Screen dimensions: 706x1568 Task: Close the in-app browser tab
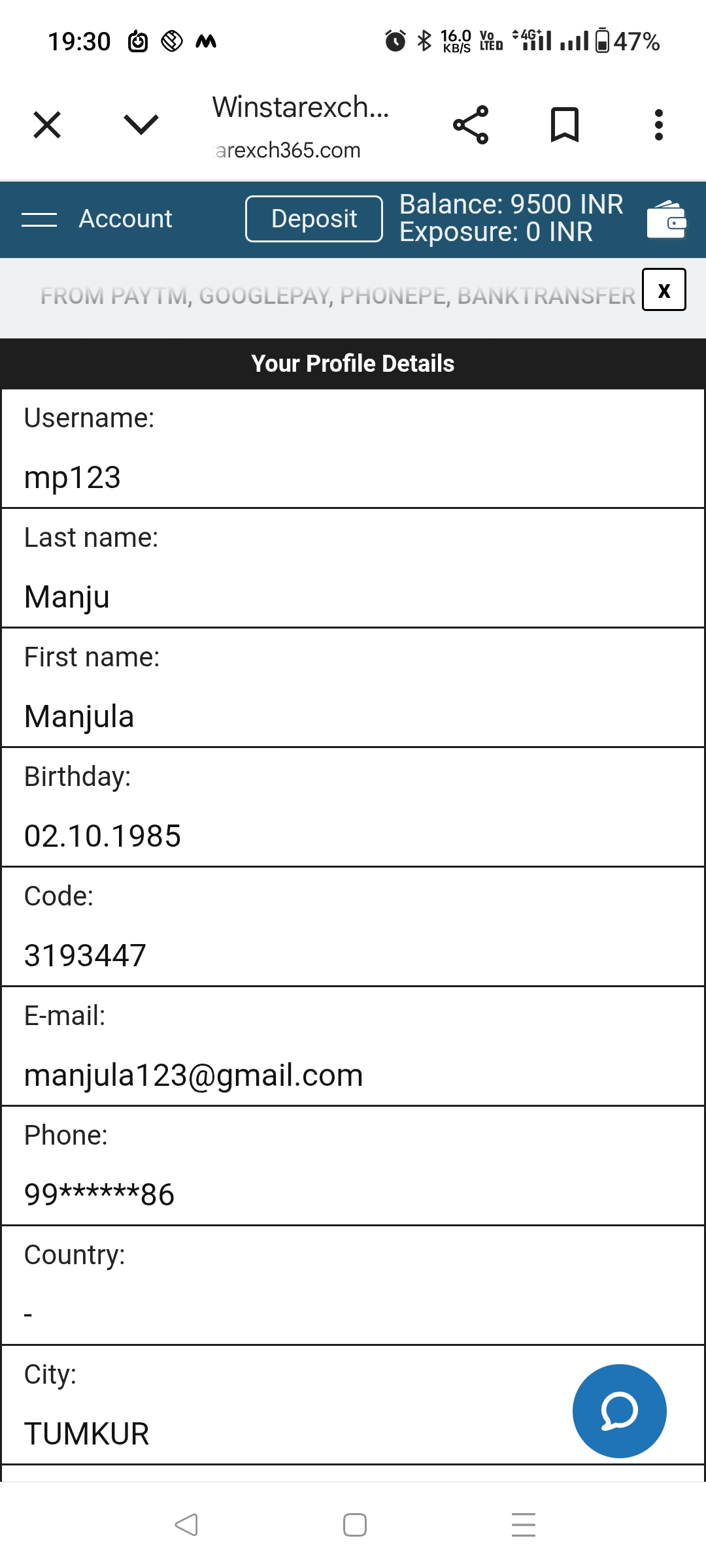[47, 125]
